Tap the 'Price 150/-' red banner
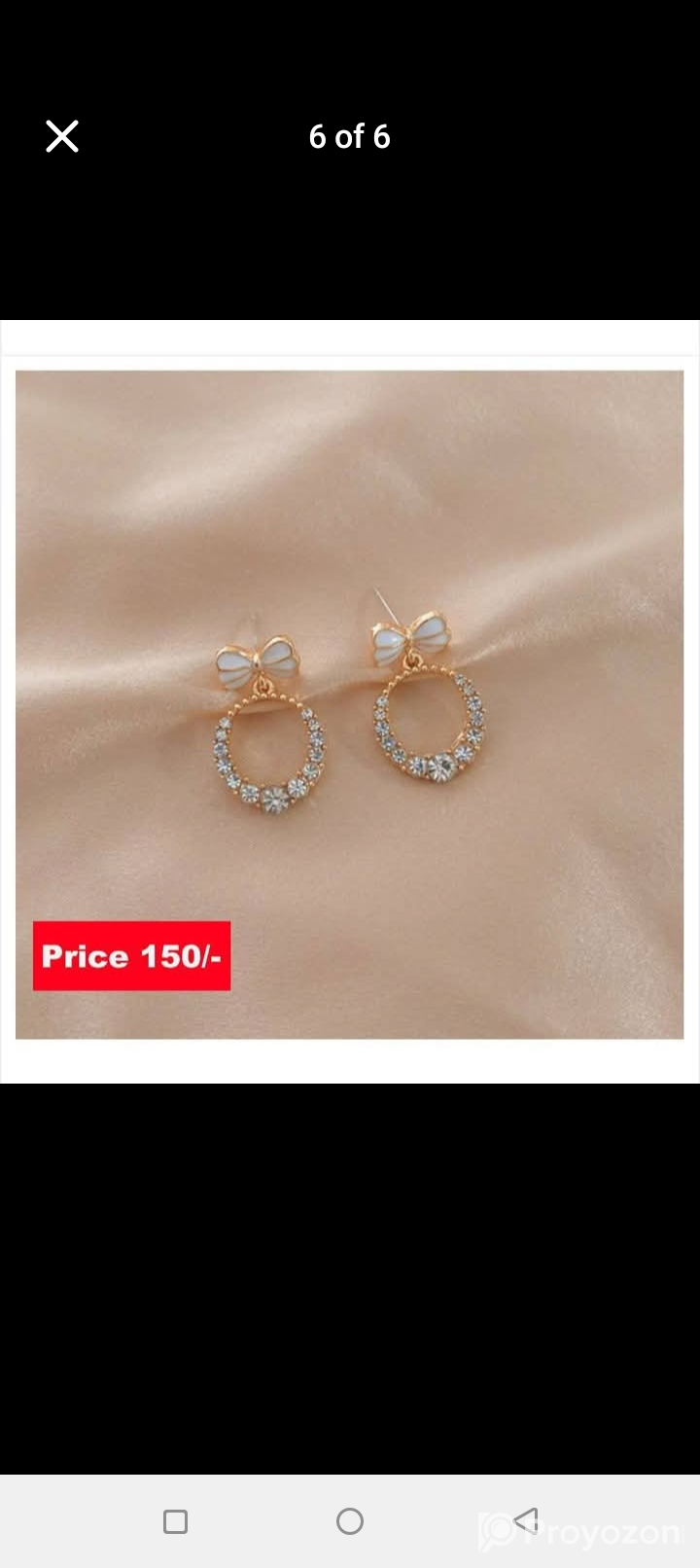This screenshot has width=700, height=1568. click(131, 956)
